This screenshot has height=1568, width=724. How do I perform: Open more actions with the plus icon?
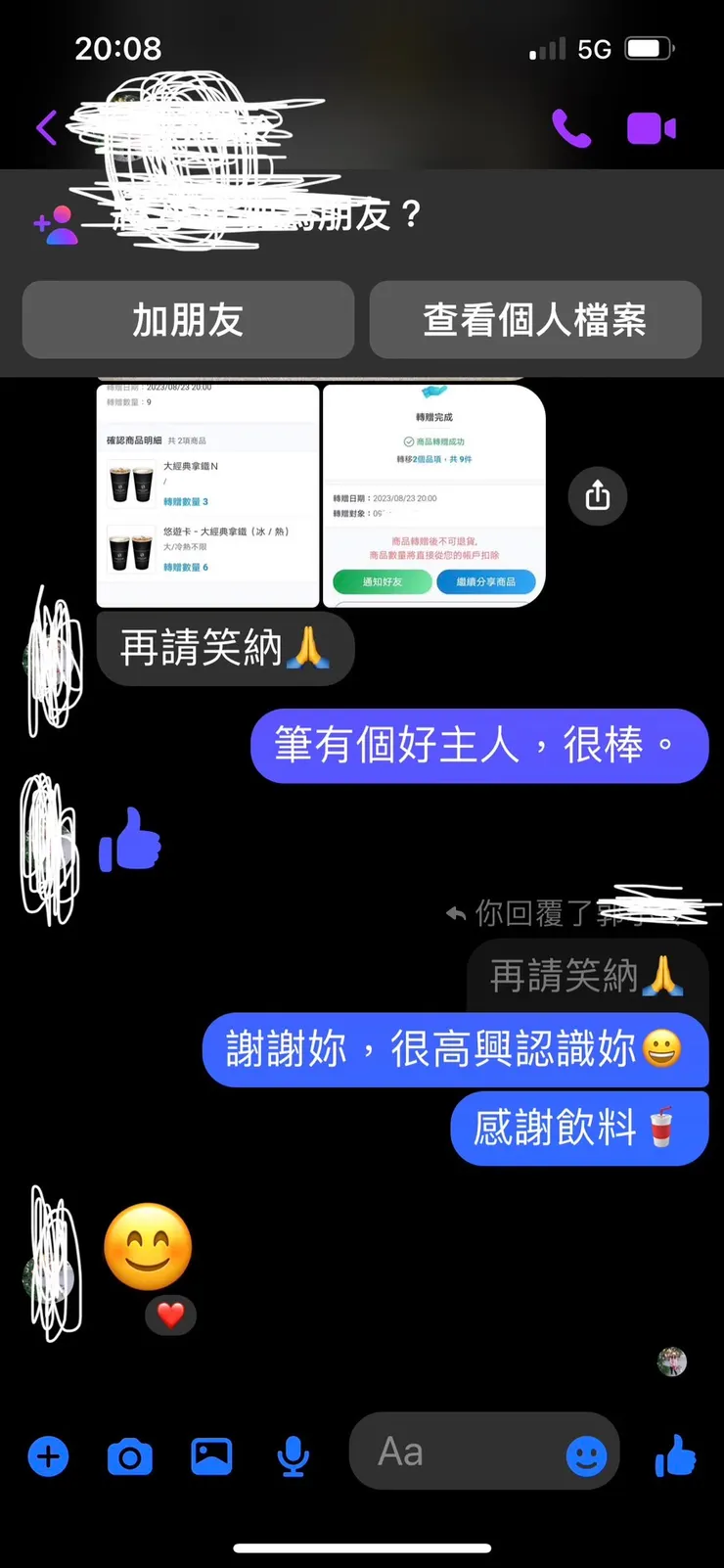click(48, 1456)
